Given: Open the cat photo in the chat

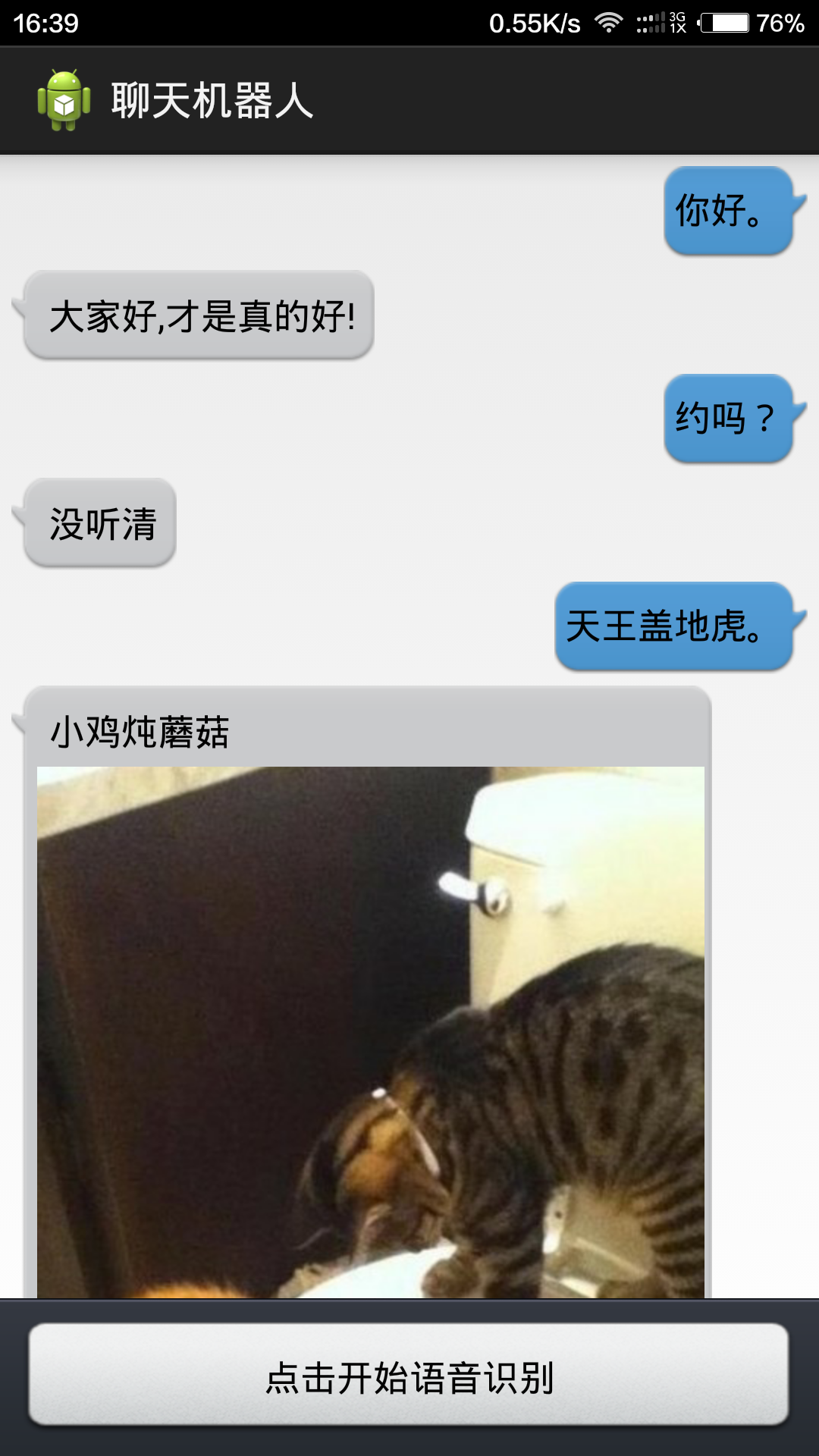Looking at the screenshot, I should pos(370,1031).
